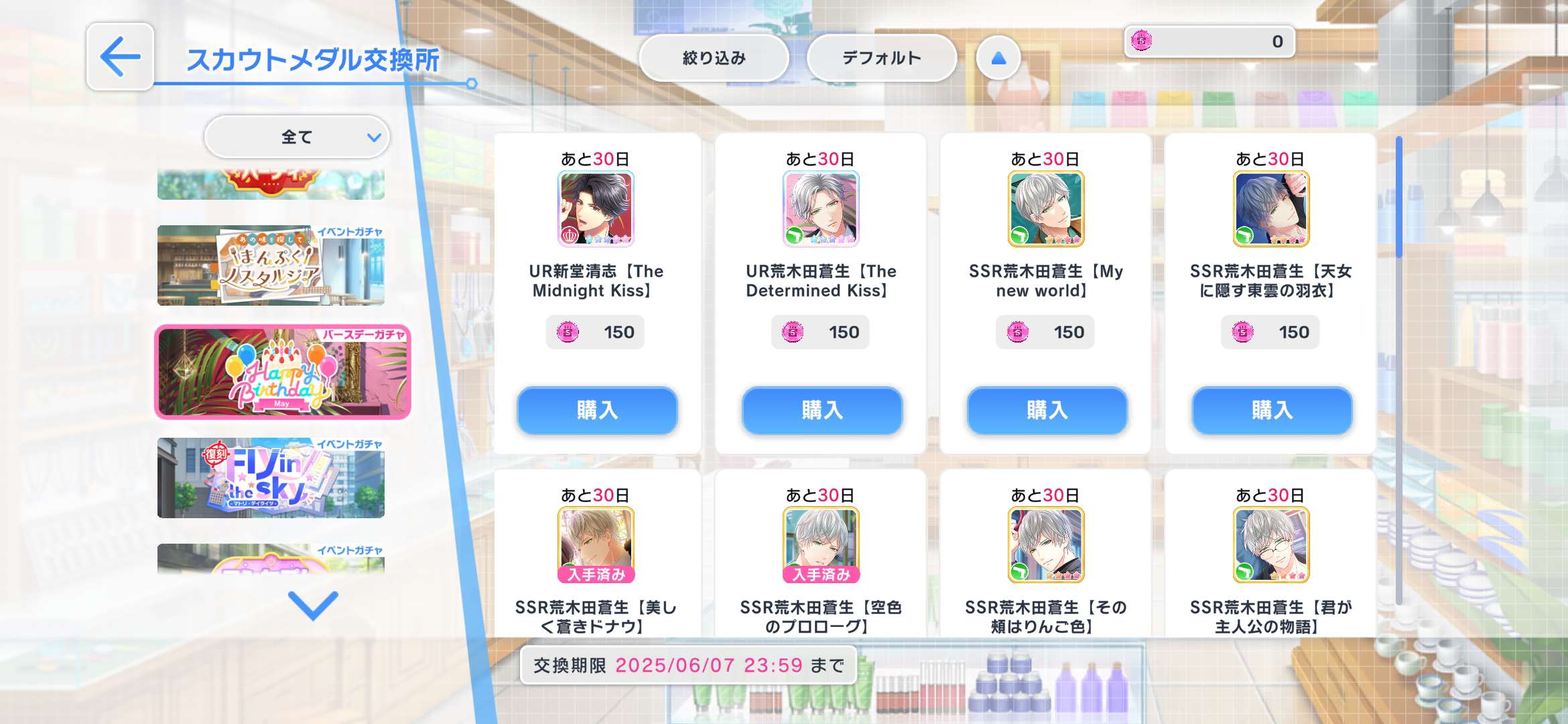Toggle the ascending sort arrow button
This screenshot has width=1568, height=724.
(998, 58)
